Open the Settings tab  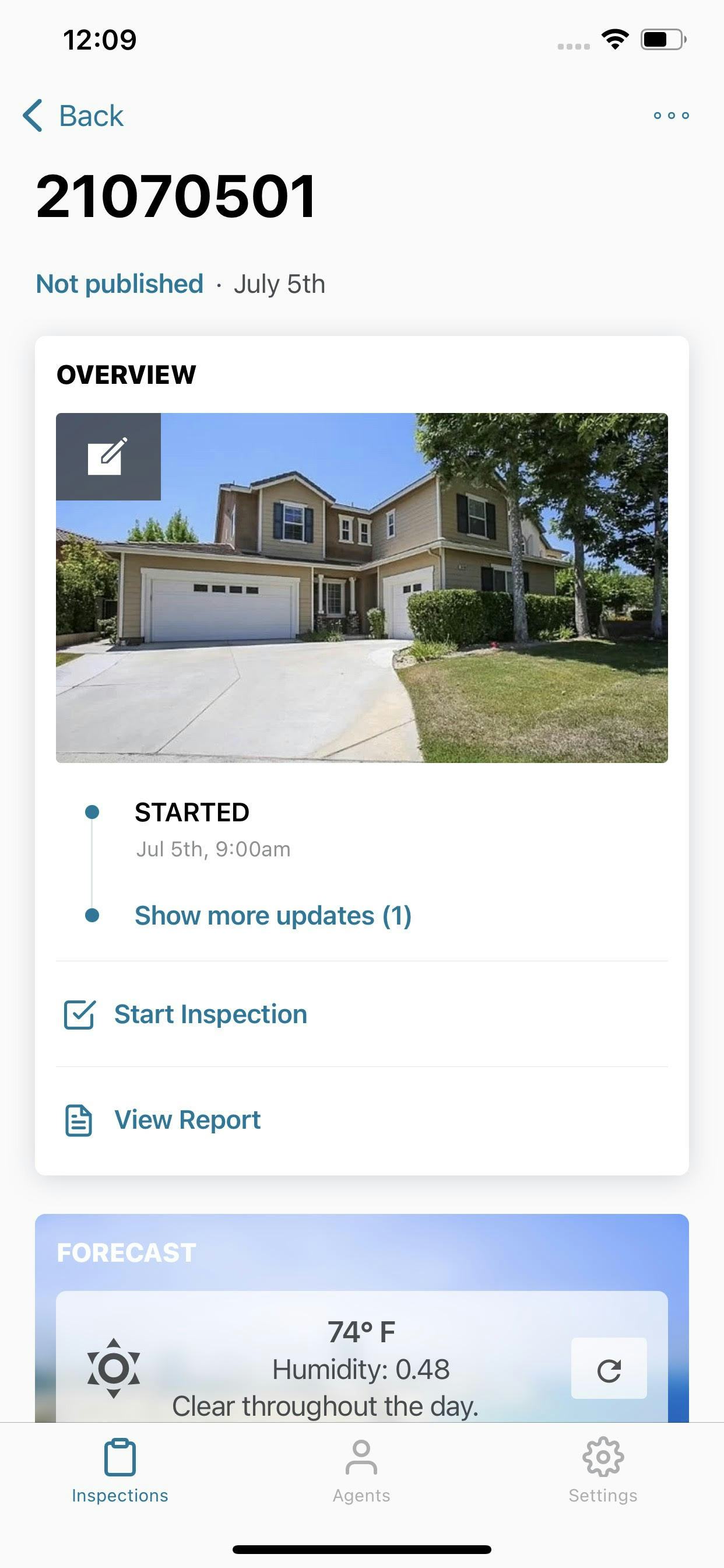603,1471
